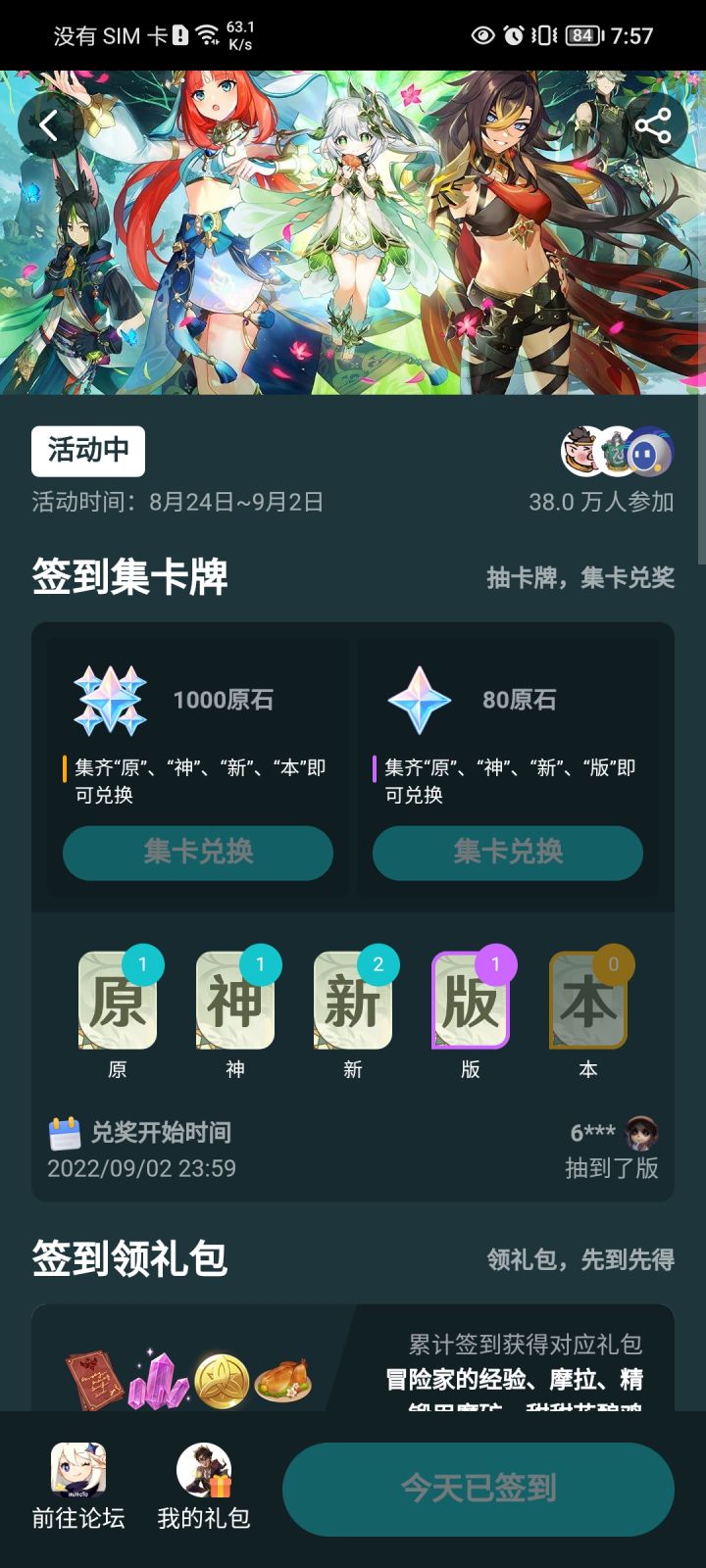Tap the 新 card with badge count 2
Image resolution: width=706 pixels, height=1568 pixels.
point(353,998)
